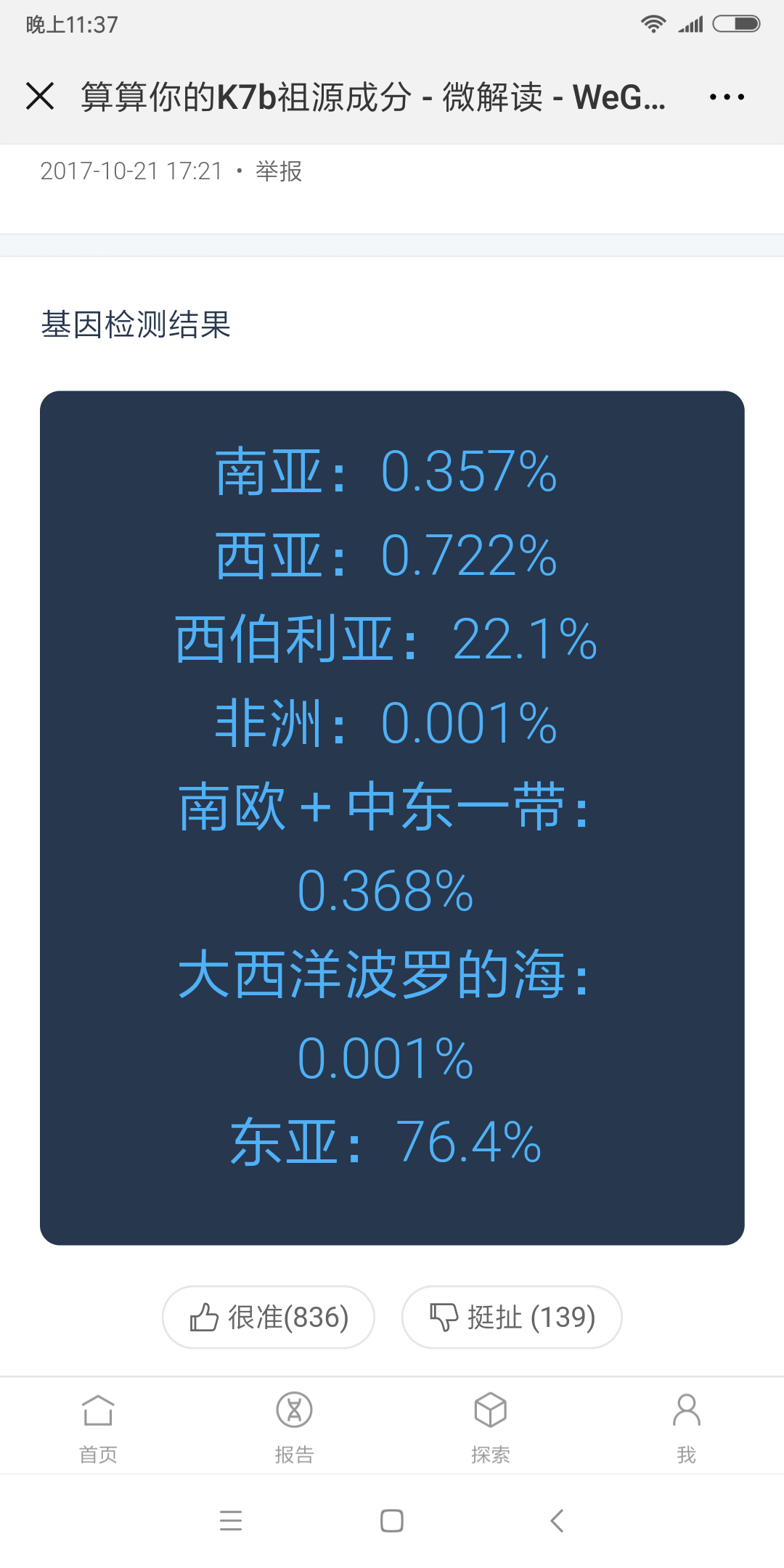The height and width of the screenshot is (1568, 784).
Task: Open the three-dot overflow menu
Action: click(727, 97)
